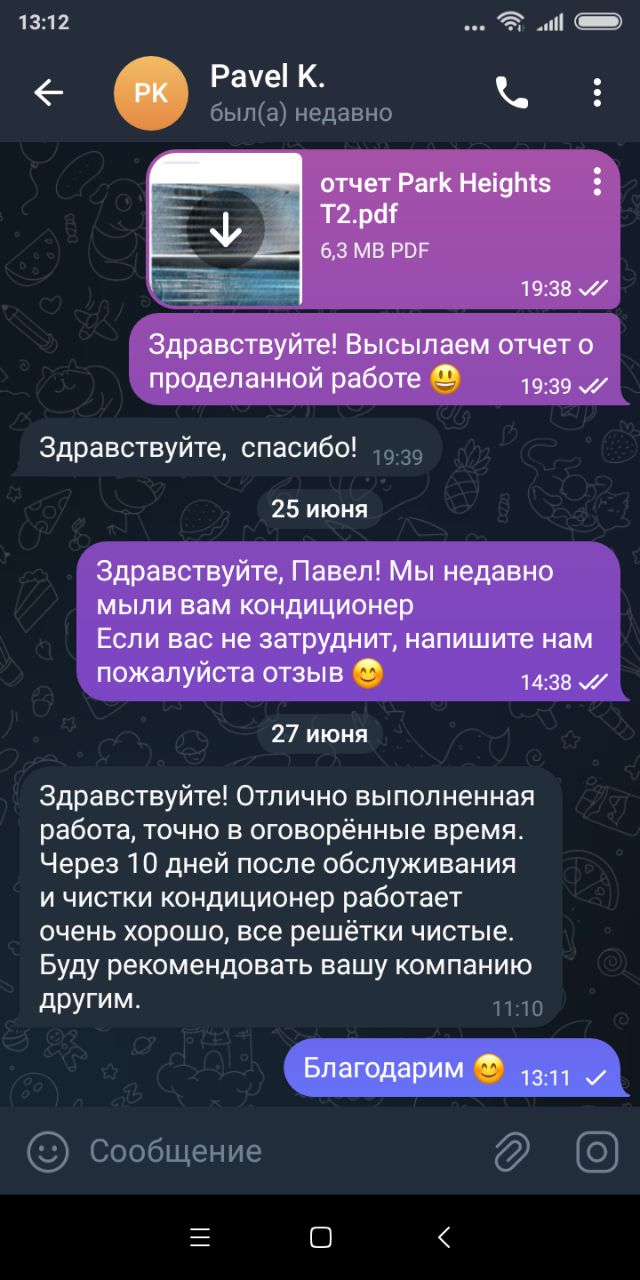Open the system recent apps menu
This screenshot has height=1280, width=640.
(x=200, y=1237)
